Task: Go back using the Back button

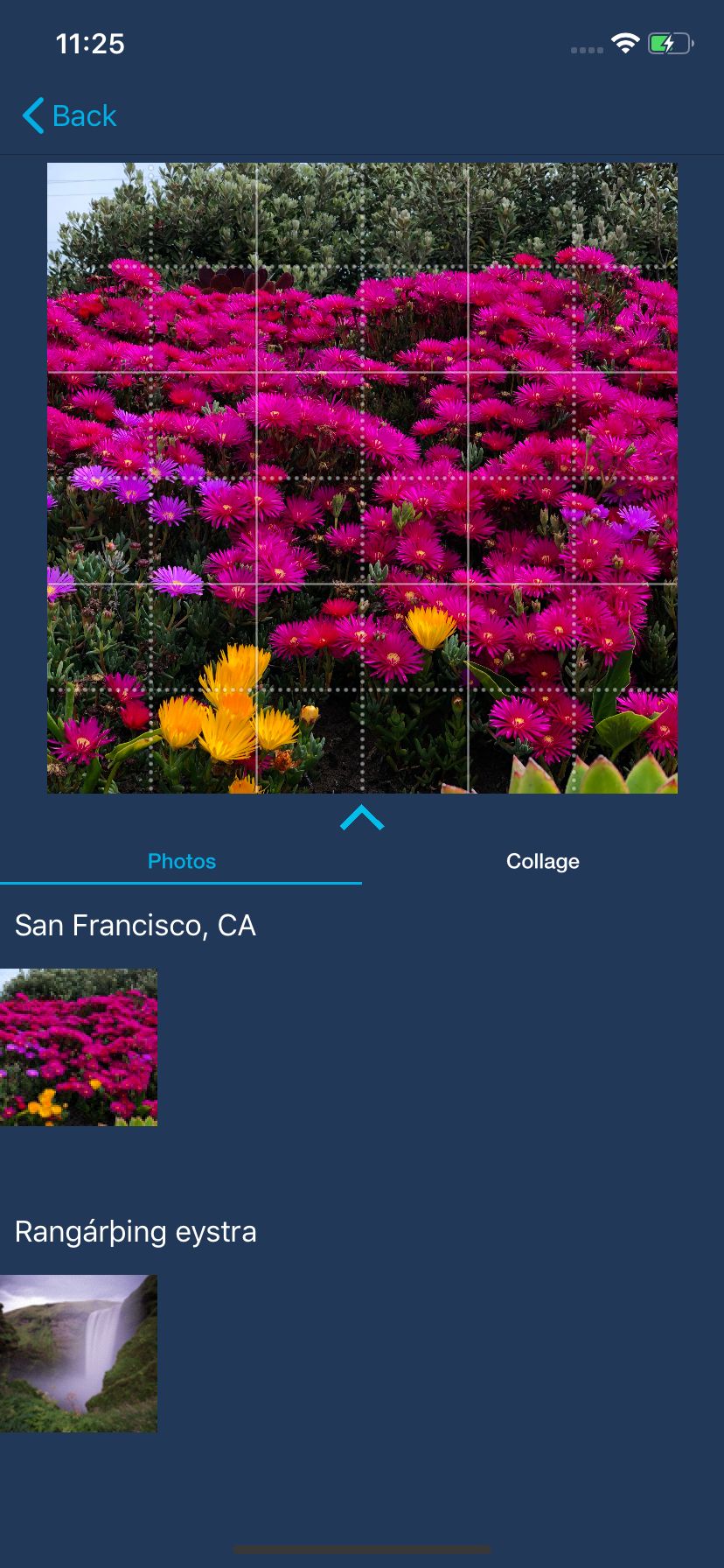Action: click(70, 115)
